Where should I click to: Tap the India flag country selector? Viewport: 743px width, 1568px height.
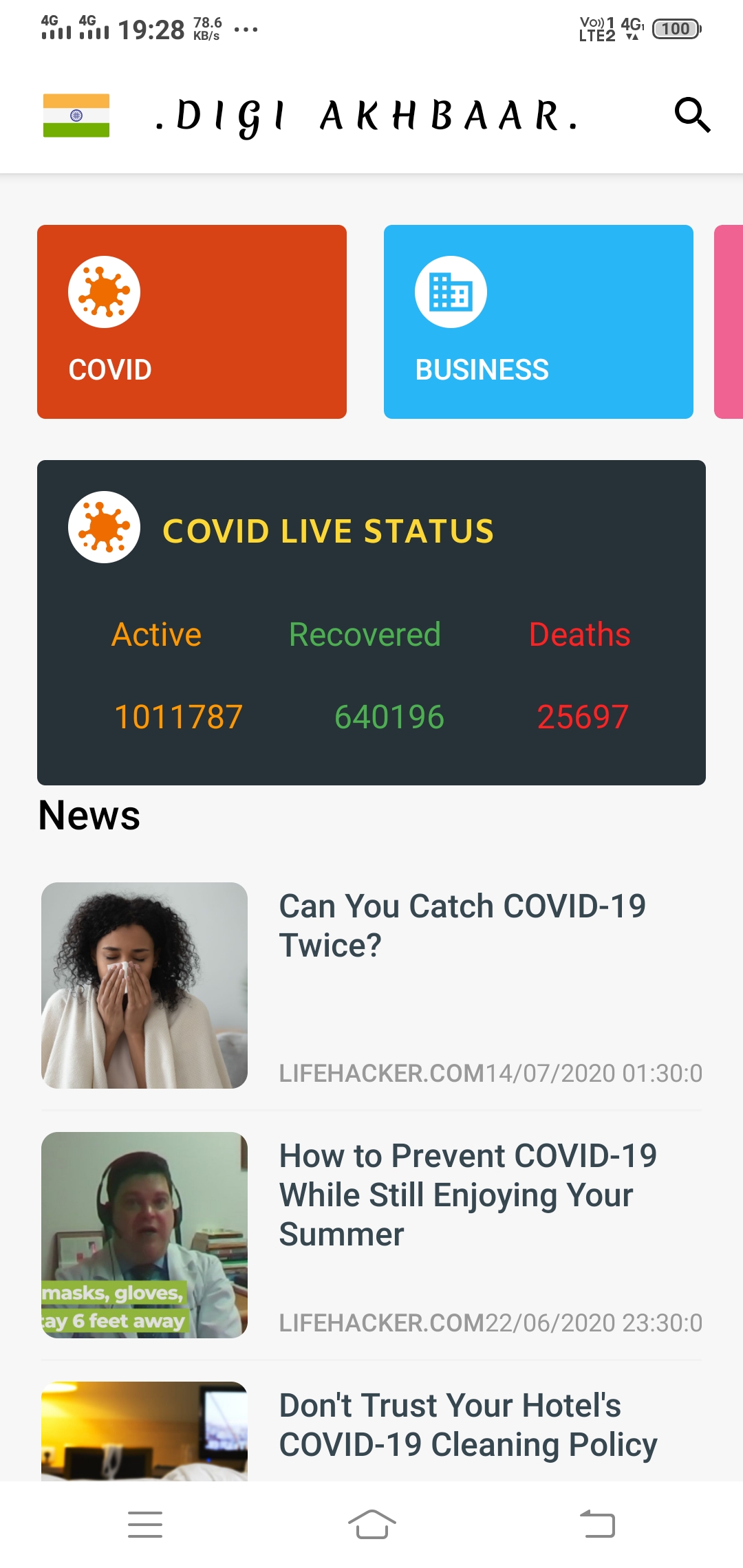point(76,115)
